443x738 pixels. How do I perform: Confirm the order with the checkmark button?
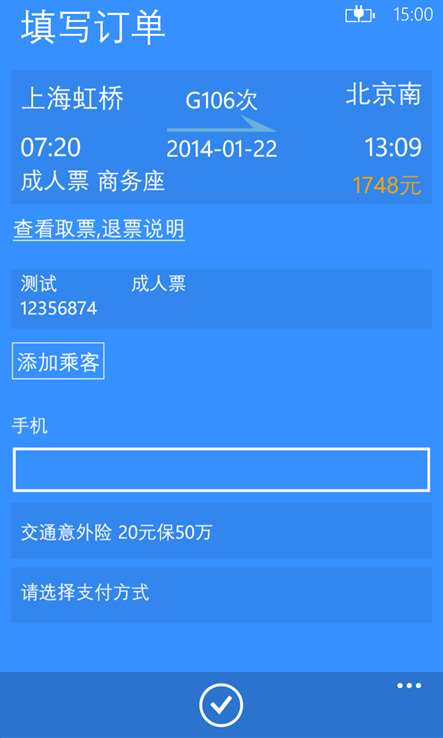(221, 705)
